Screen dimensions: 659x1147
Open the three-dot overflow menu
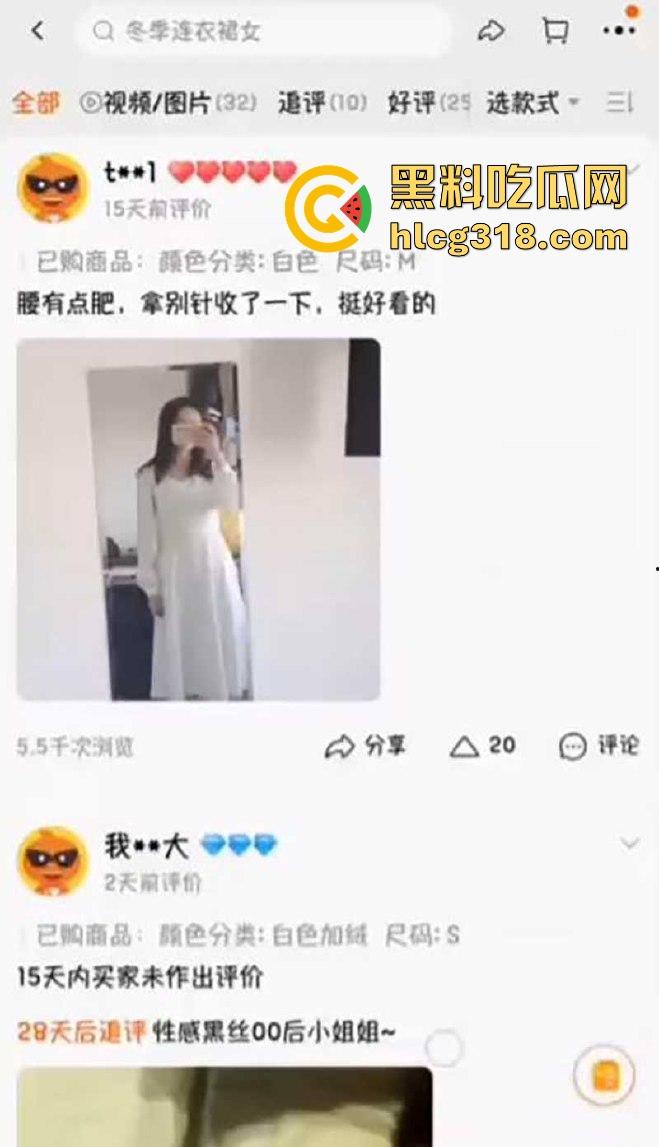coord(619,31)
